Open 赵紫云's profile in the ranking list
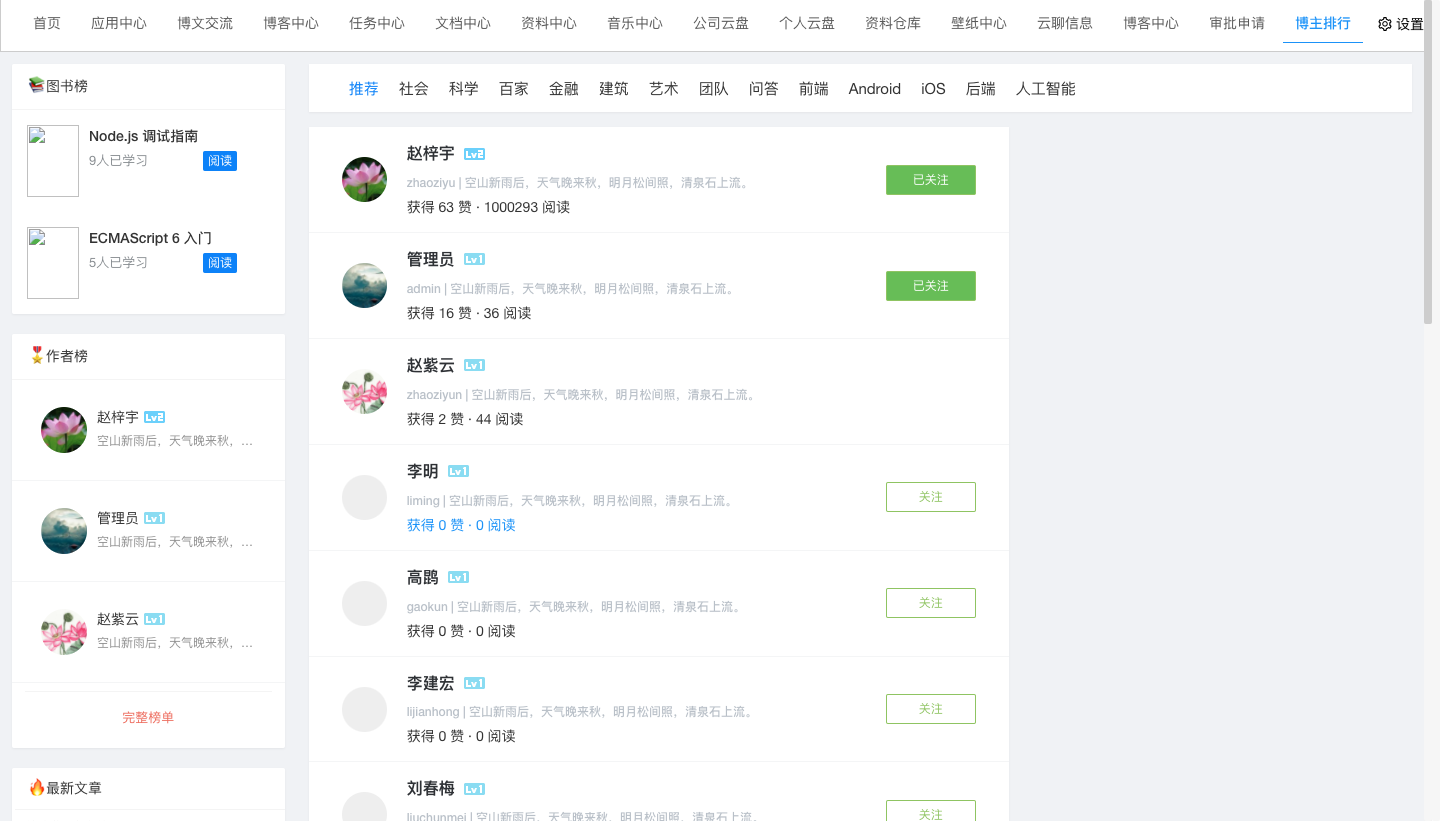The width and height of the screenshot is (1440, 821). pyautogui.click(x=430, y=366)
